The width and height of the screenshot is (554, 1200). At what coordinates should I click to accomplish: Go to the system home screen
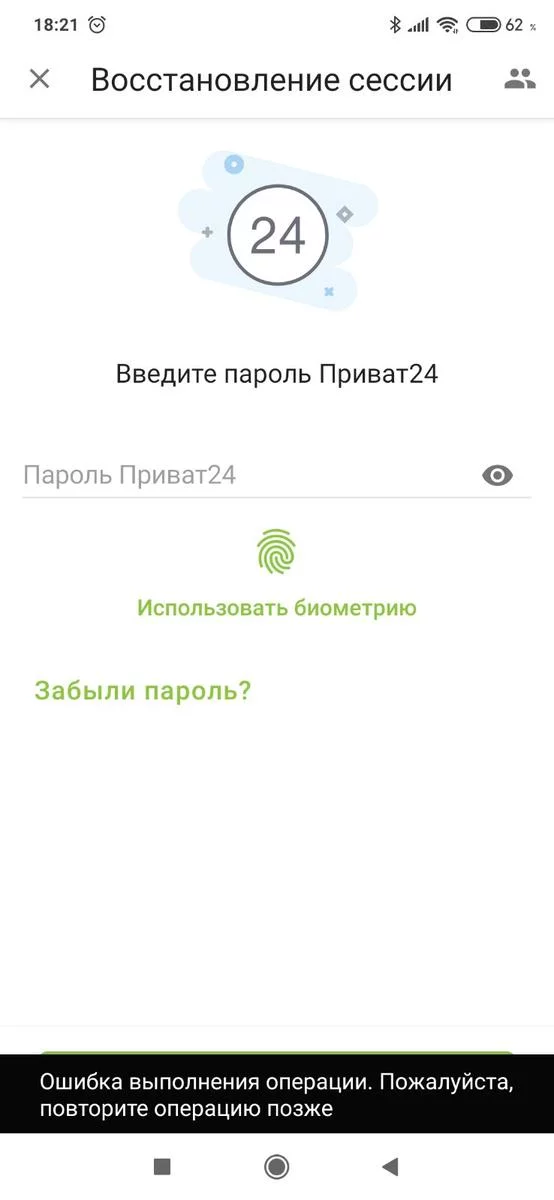277,1166
